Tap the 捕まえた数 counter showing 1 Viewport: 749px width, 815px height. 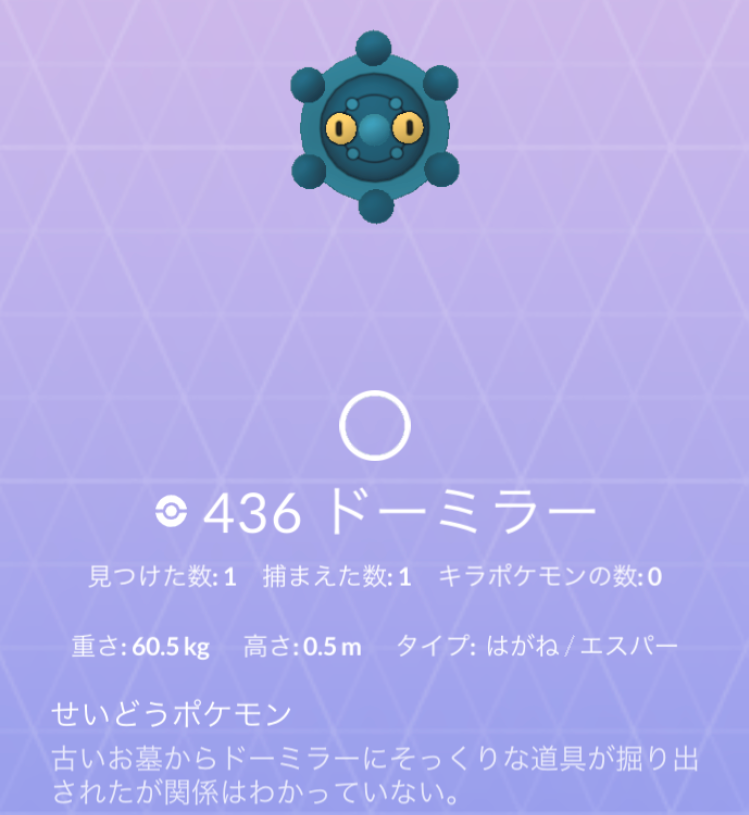pyautogui.click(x=332, y=577)
